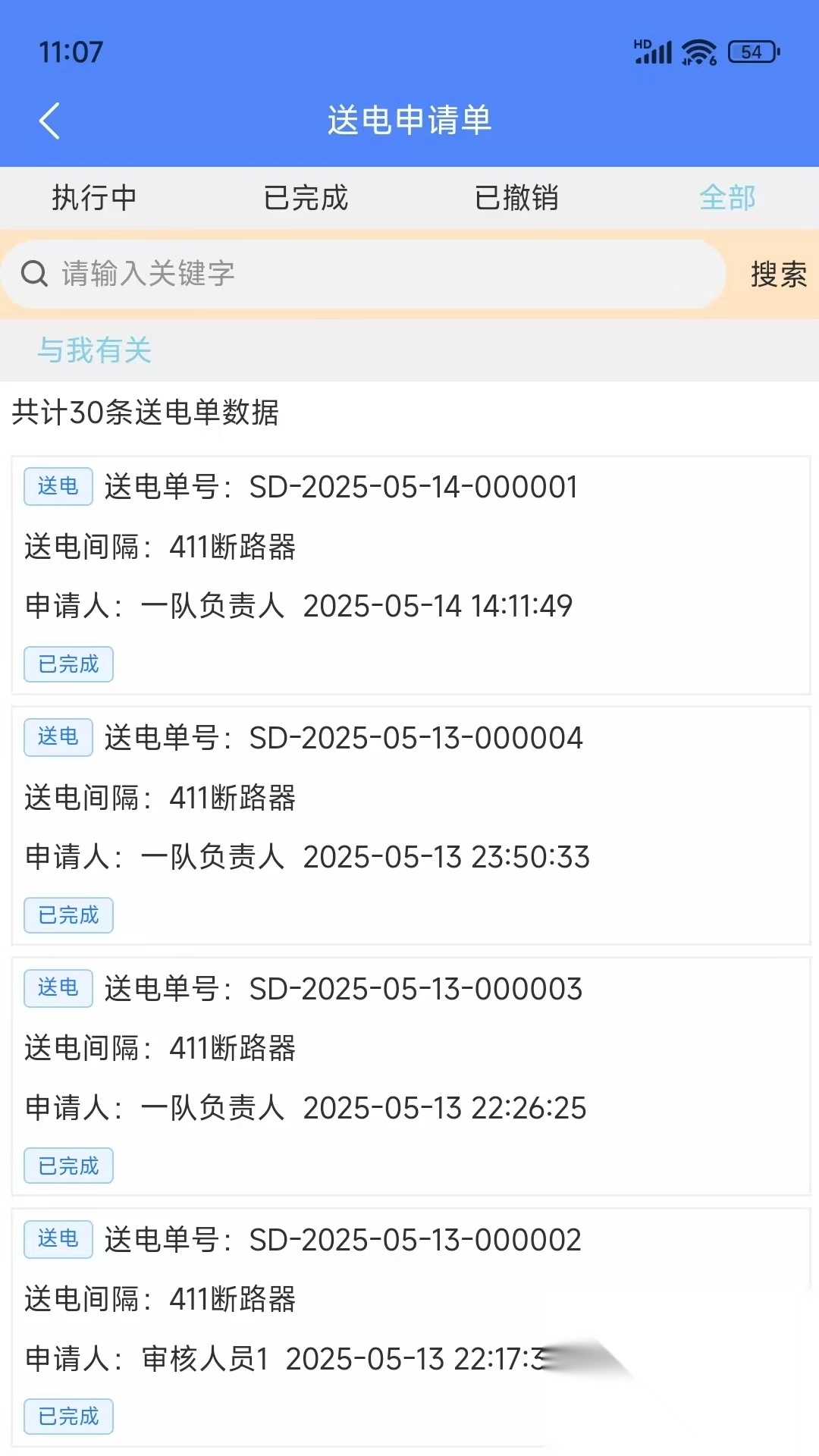819x1456 pixels.
Task: Open order SD-2025-05-13-000004 details
Action: pos(409,827)
